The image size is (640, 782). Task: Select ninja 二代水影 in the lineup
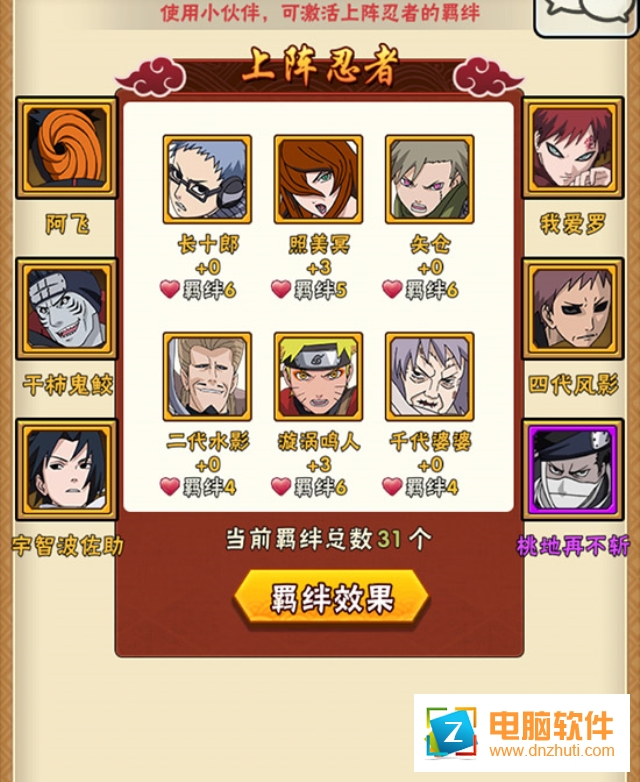coord(207,377)
